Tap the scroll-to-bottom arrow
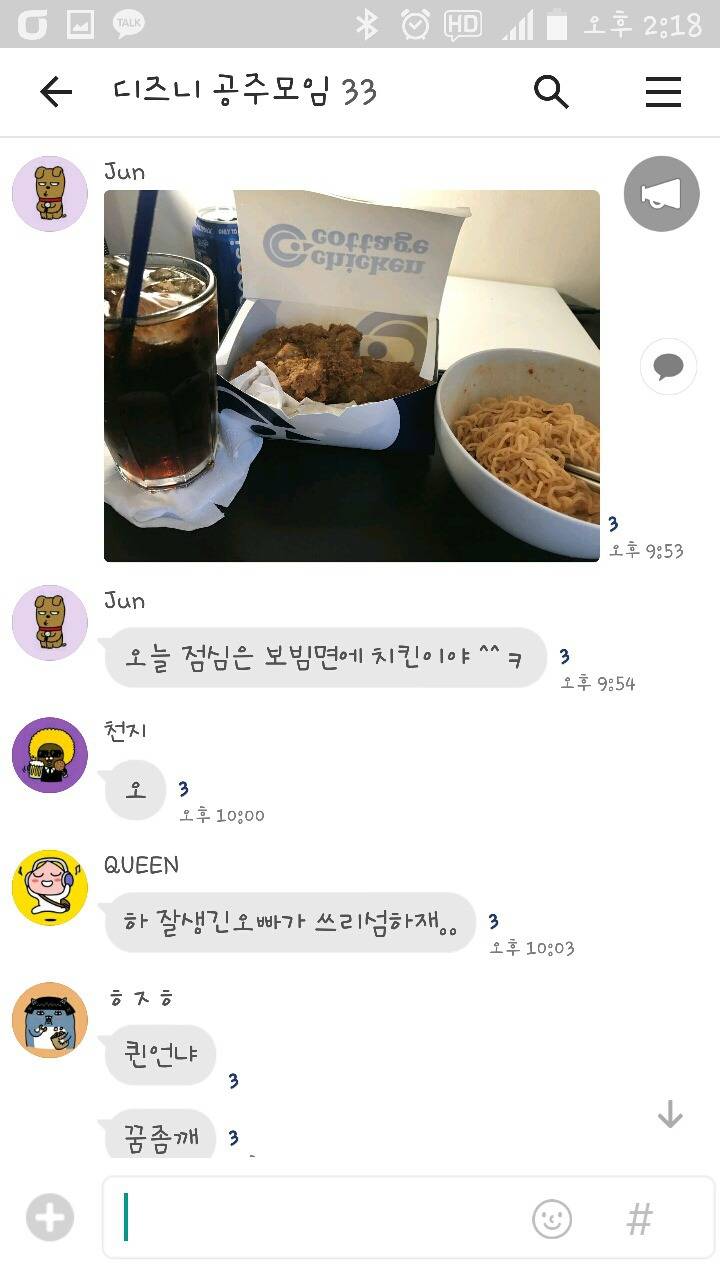The height and width of the screenshot is (1280, 720). tap(668, 1112)
